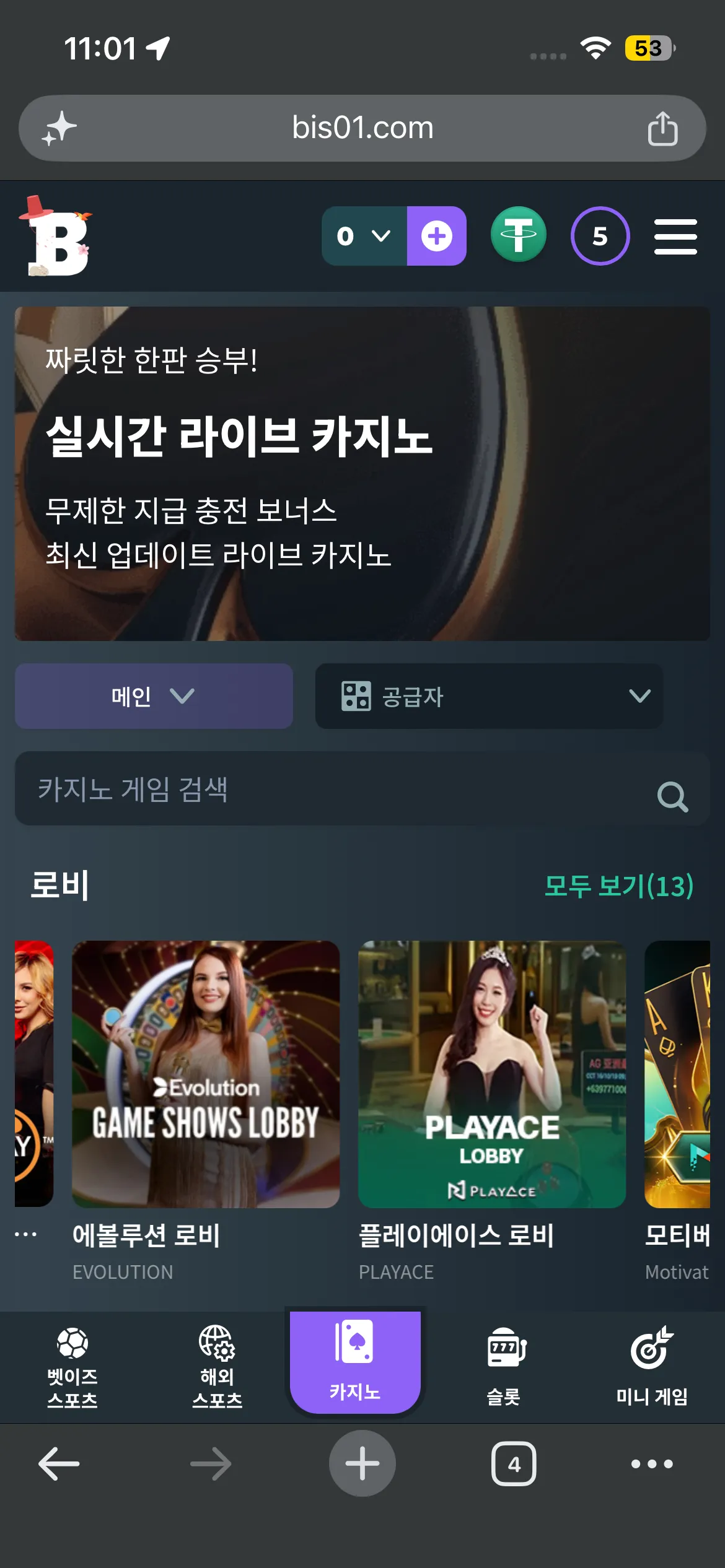The width and height of the screenshot is (725, 1568).
Task: Open the circled 5 notifications icon
Action: pos(600,236)
